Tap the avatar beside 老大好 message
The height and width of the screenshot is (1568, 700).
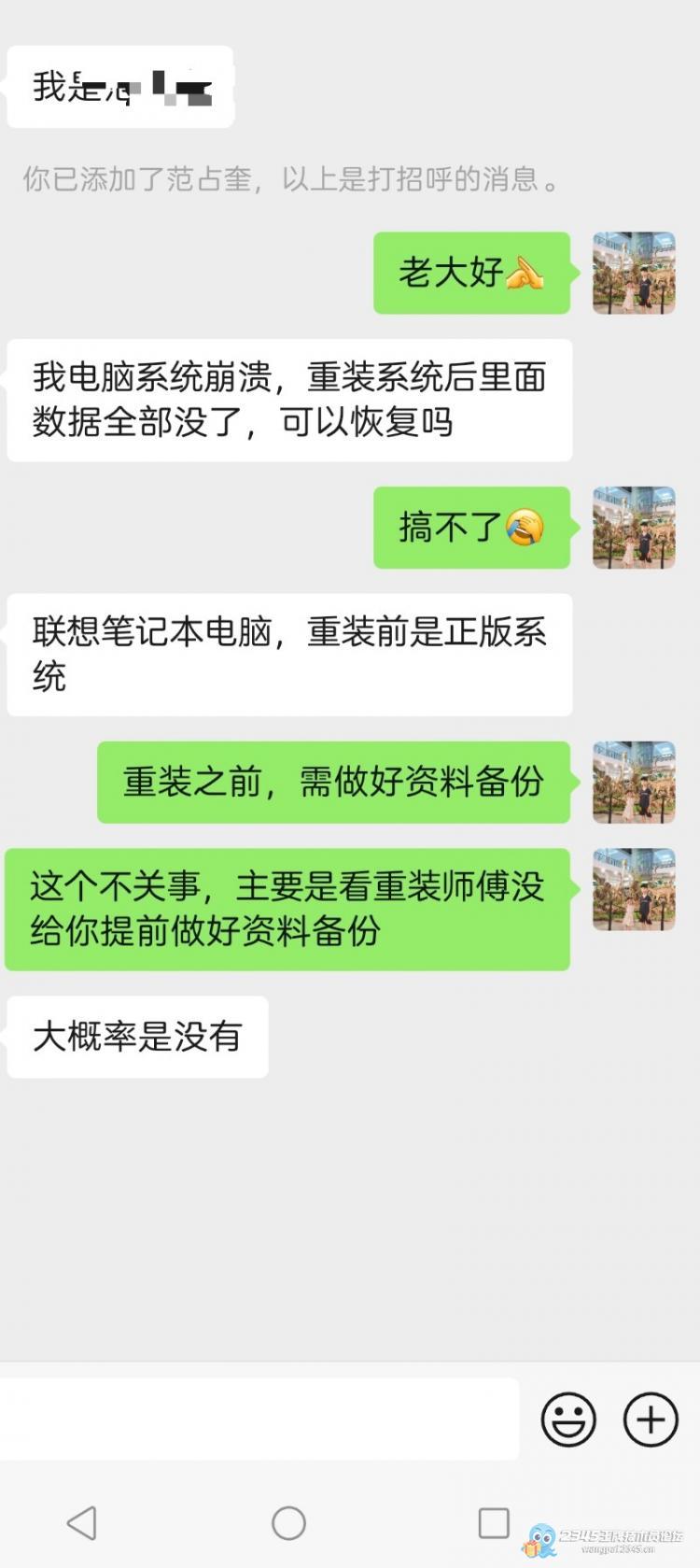click(x=634, y=273)
